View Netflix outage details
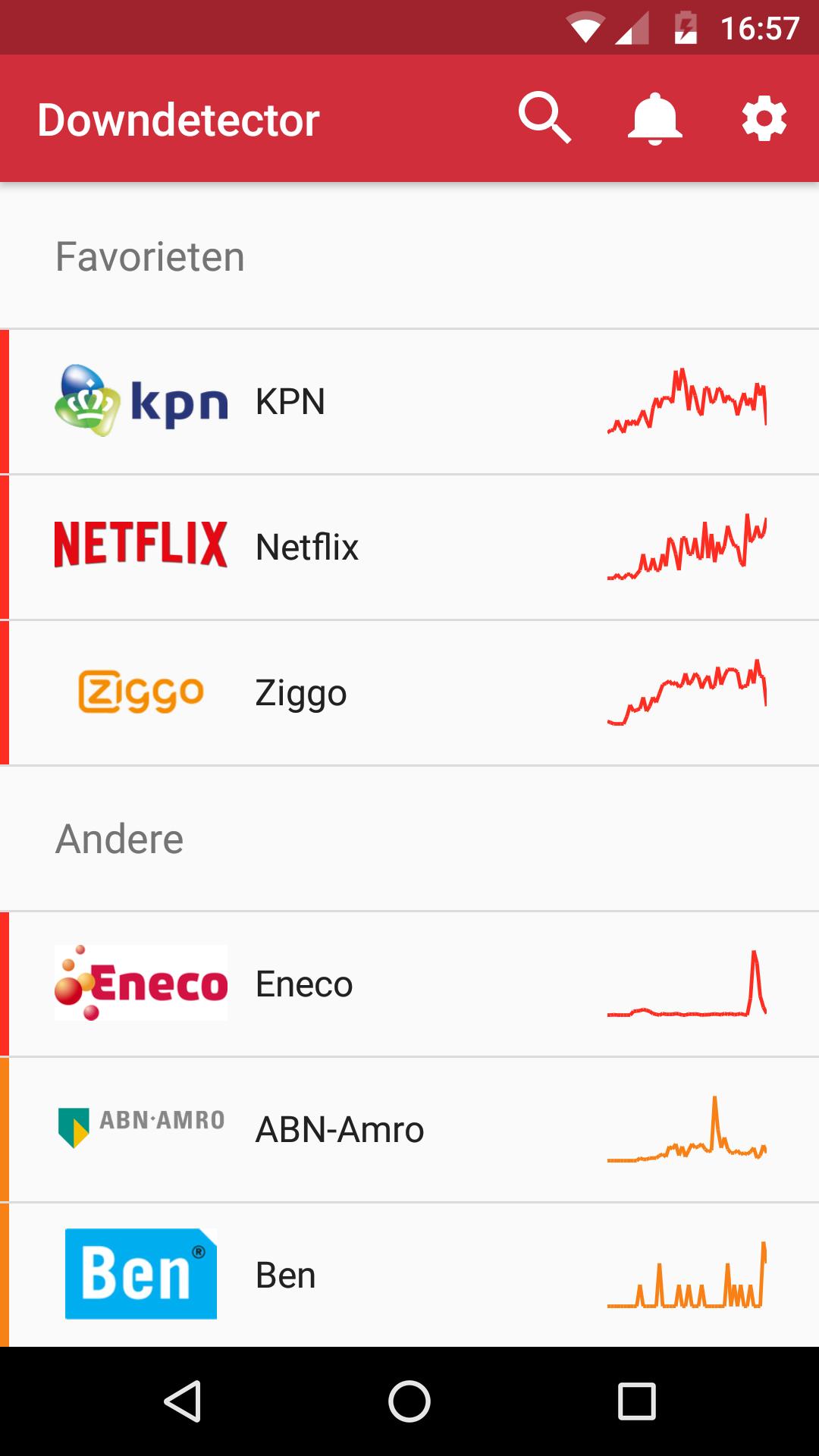Image resolution: width=819 pixels, height=1456 pixels. click(x=409, y=548)
